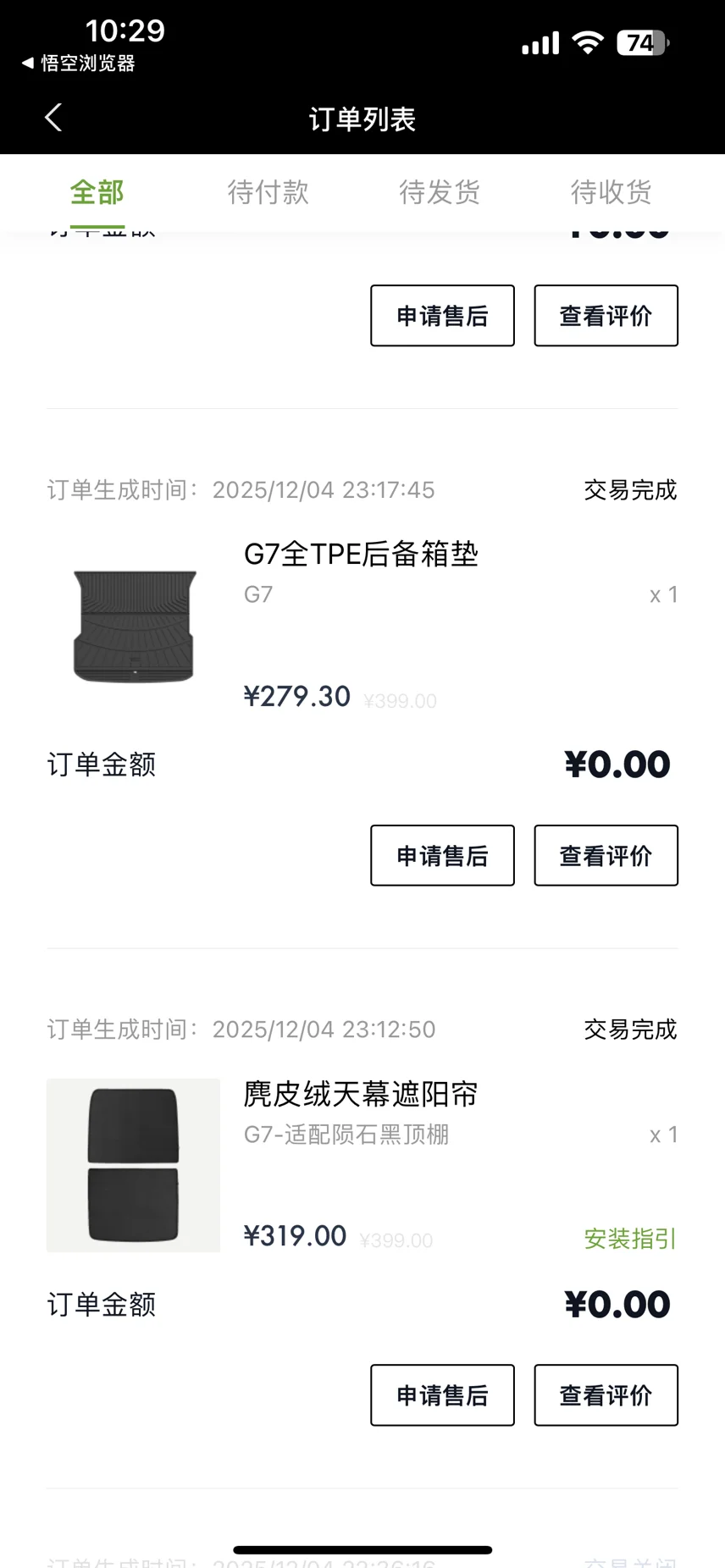View 安装指引 for the 麂皮绒天幕遮阳帘
Viewport: 725px width, 1568px height.
[x=630, y=1239]
